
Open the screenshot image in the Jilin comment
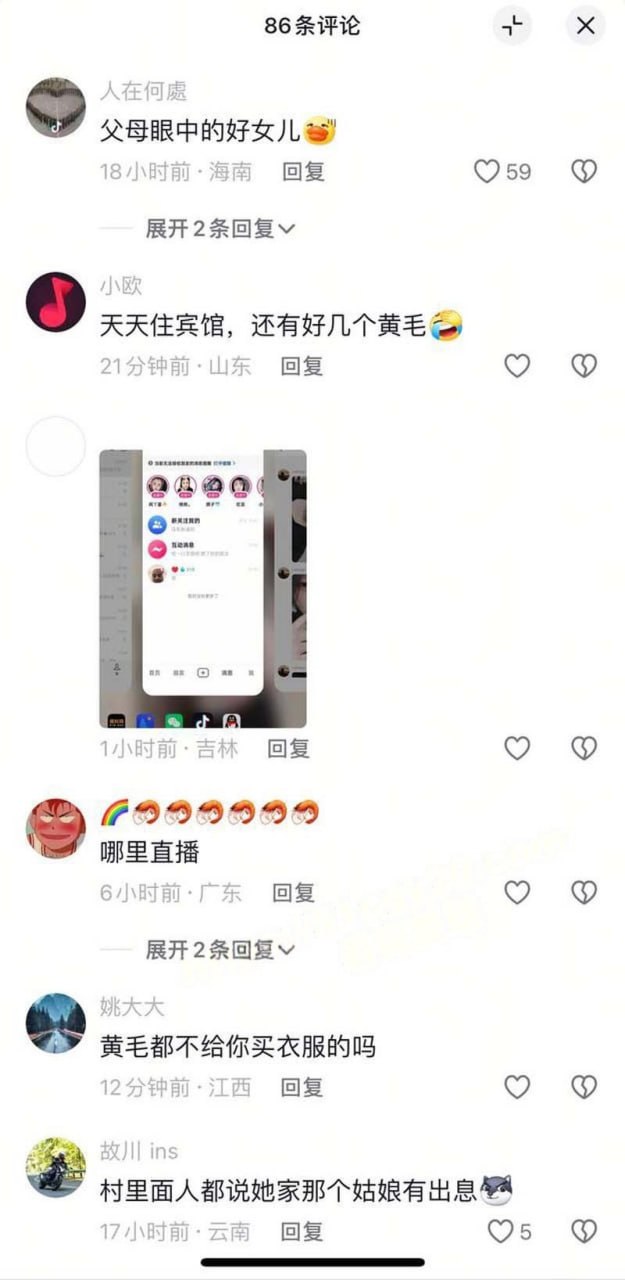pyautogui.click(x=203, y=588)
